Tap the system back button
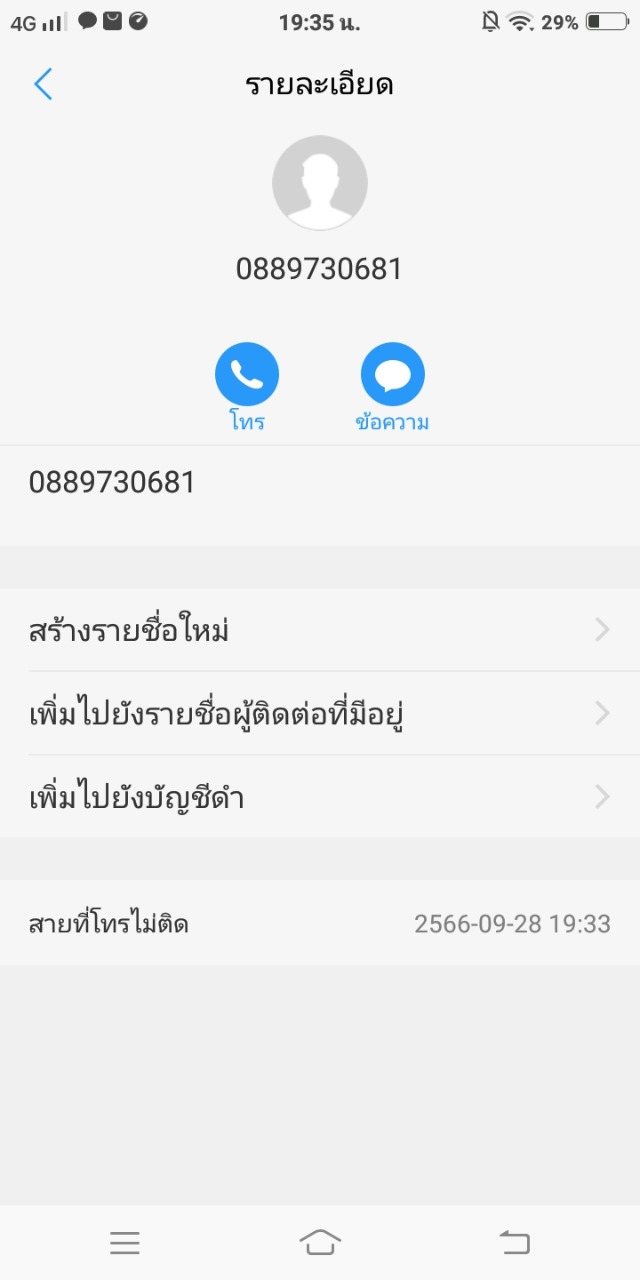Screen dimensions: 640x1280 point(514,1243)
